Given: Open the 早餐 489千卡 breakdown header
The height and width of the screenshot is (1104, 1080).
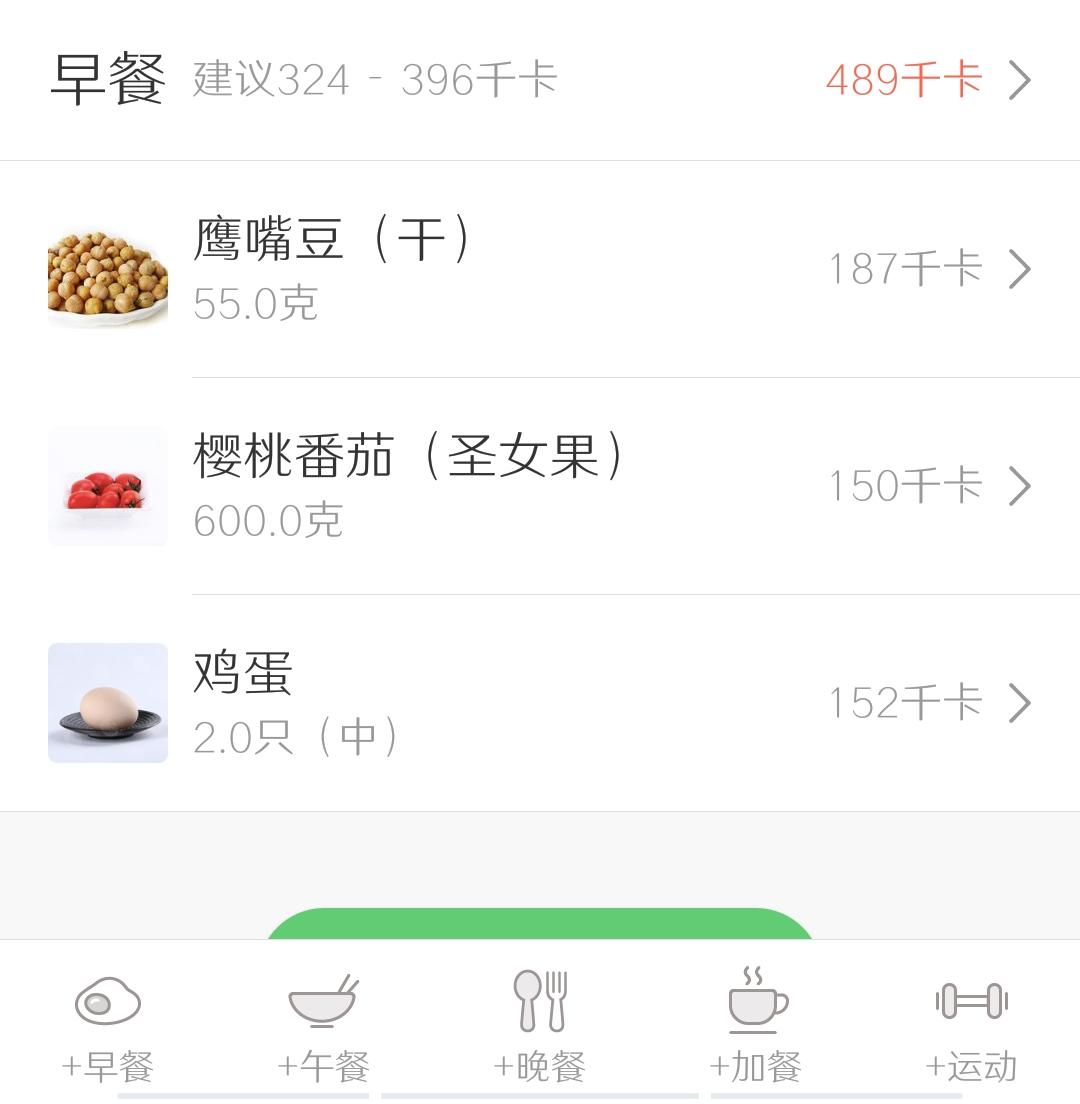Looking at the screenshot, I should pos(540,80).
